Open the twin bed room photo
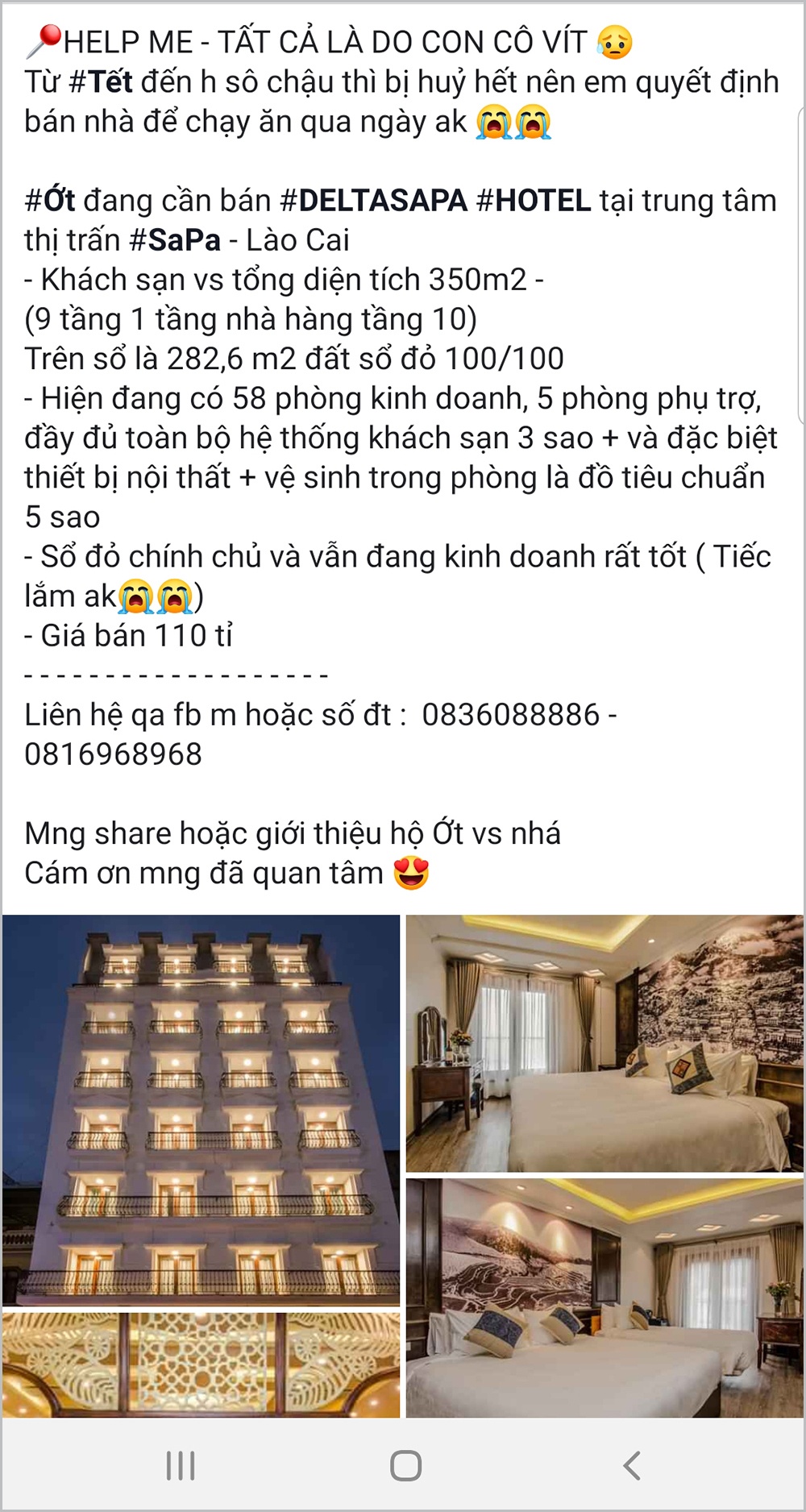Screen dimensions: 806x1512 (604, 1298)
